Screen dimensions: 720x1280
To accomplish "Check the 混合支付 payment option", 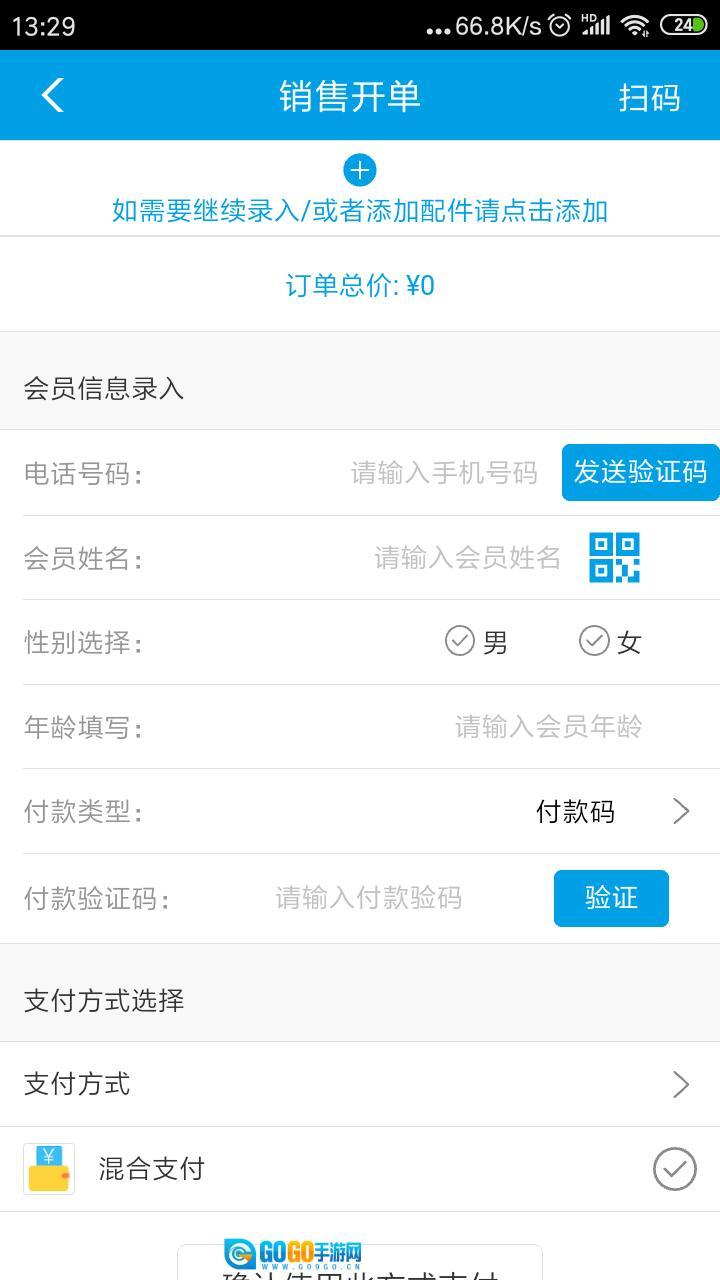I will (x=677, y=1167).
